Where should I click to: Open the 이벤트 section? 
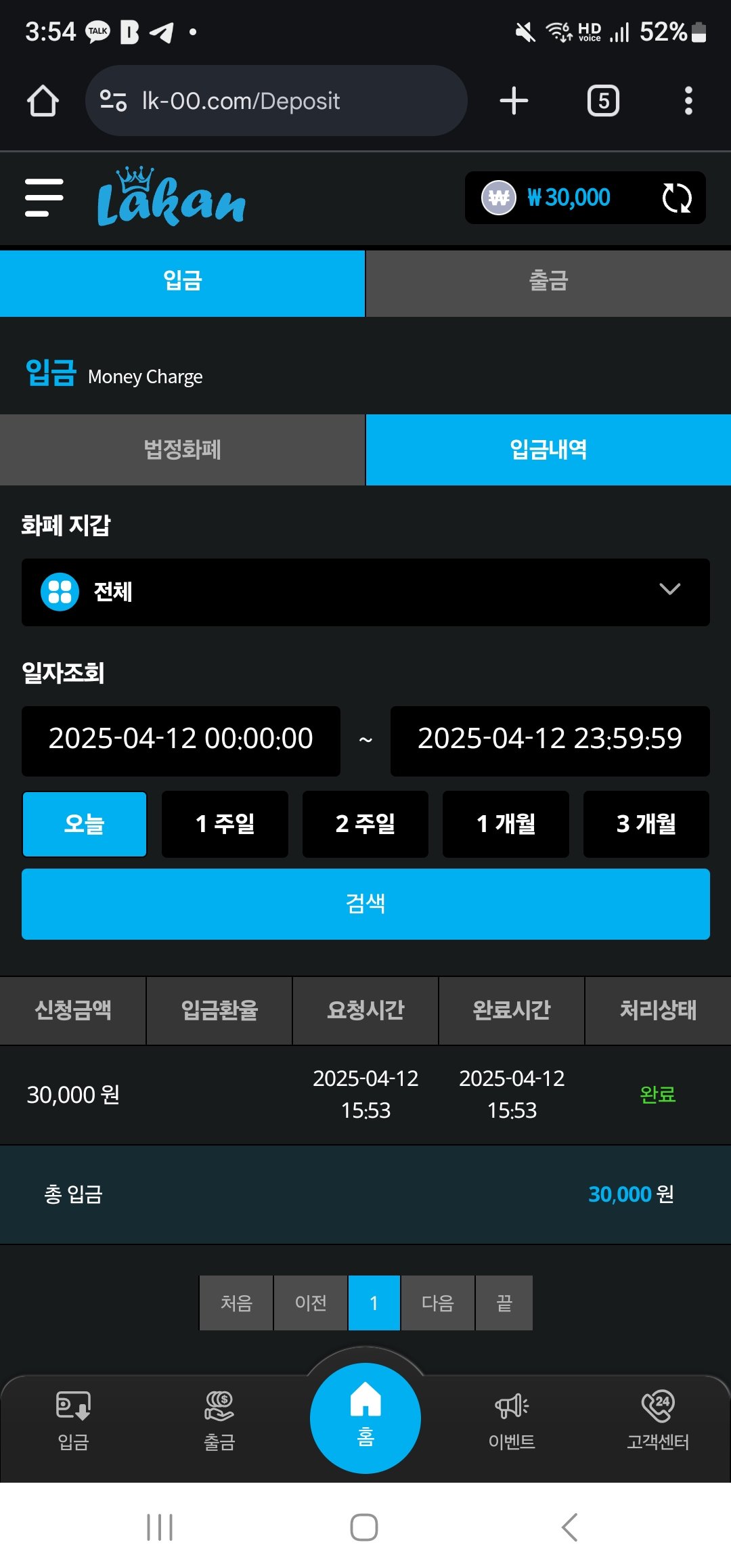(512, 1419)
